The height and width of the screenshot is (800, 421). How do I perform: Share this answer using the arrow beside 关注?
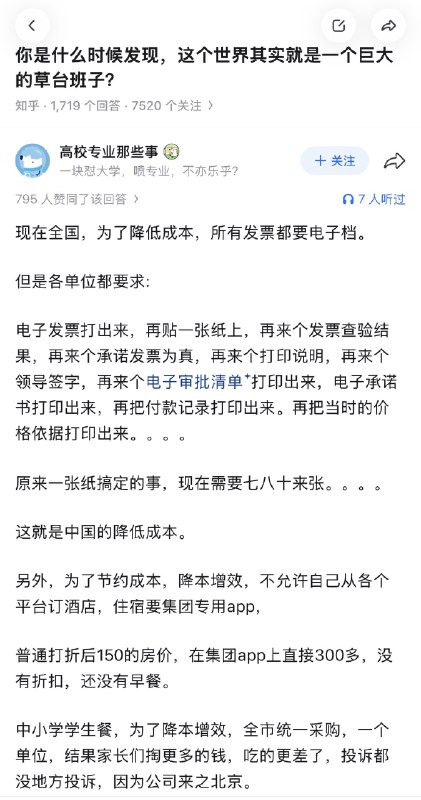point(394,161)
